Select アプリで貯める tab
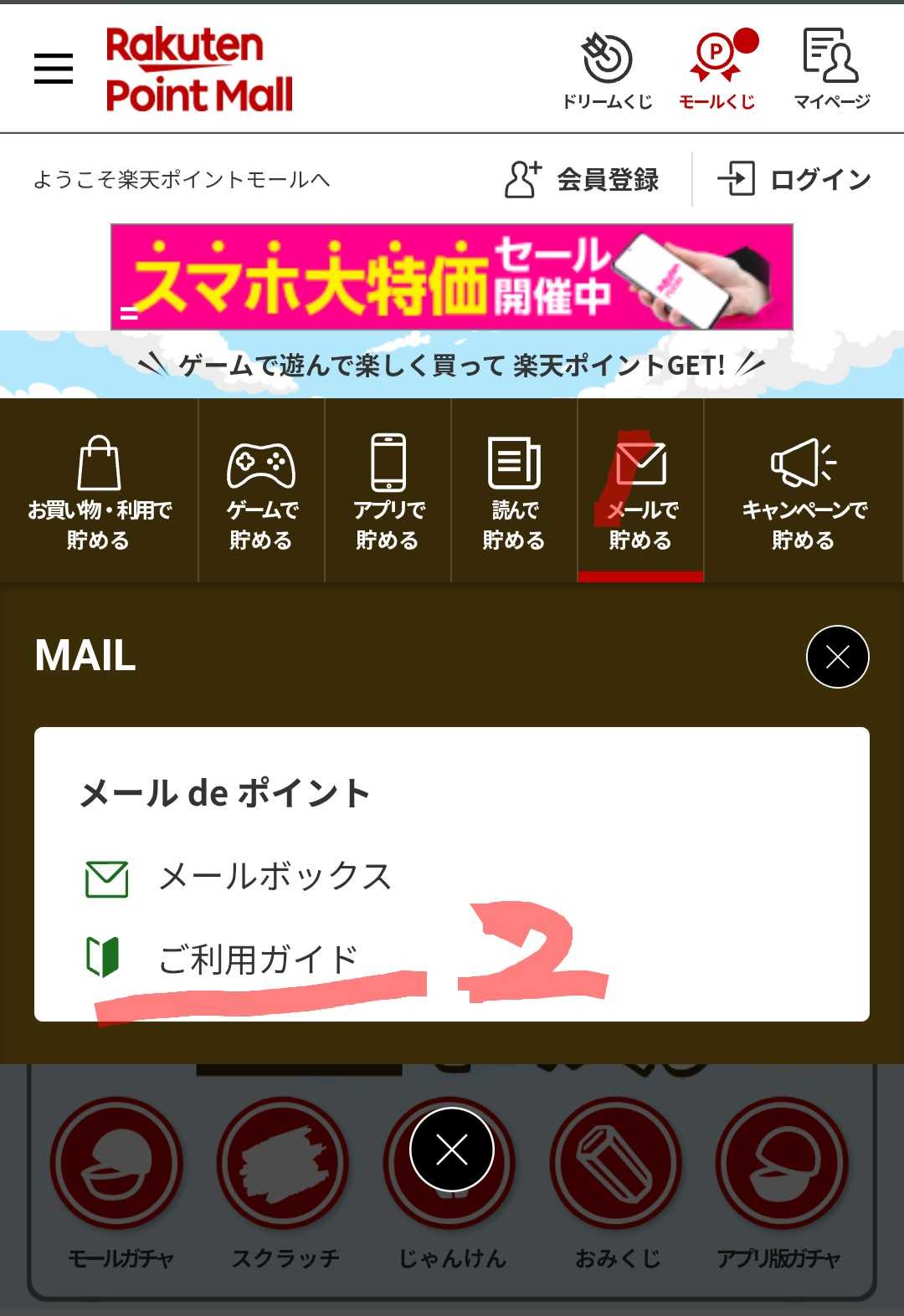Screen dimensions: 904x1316 388,491
